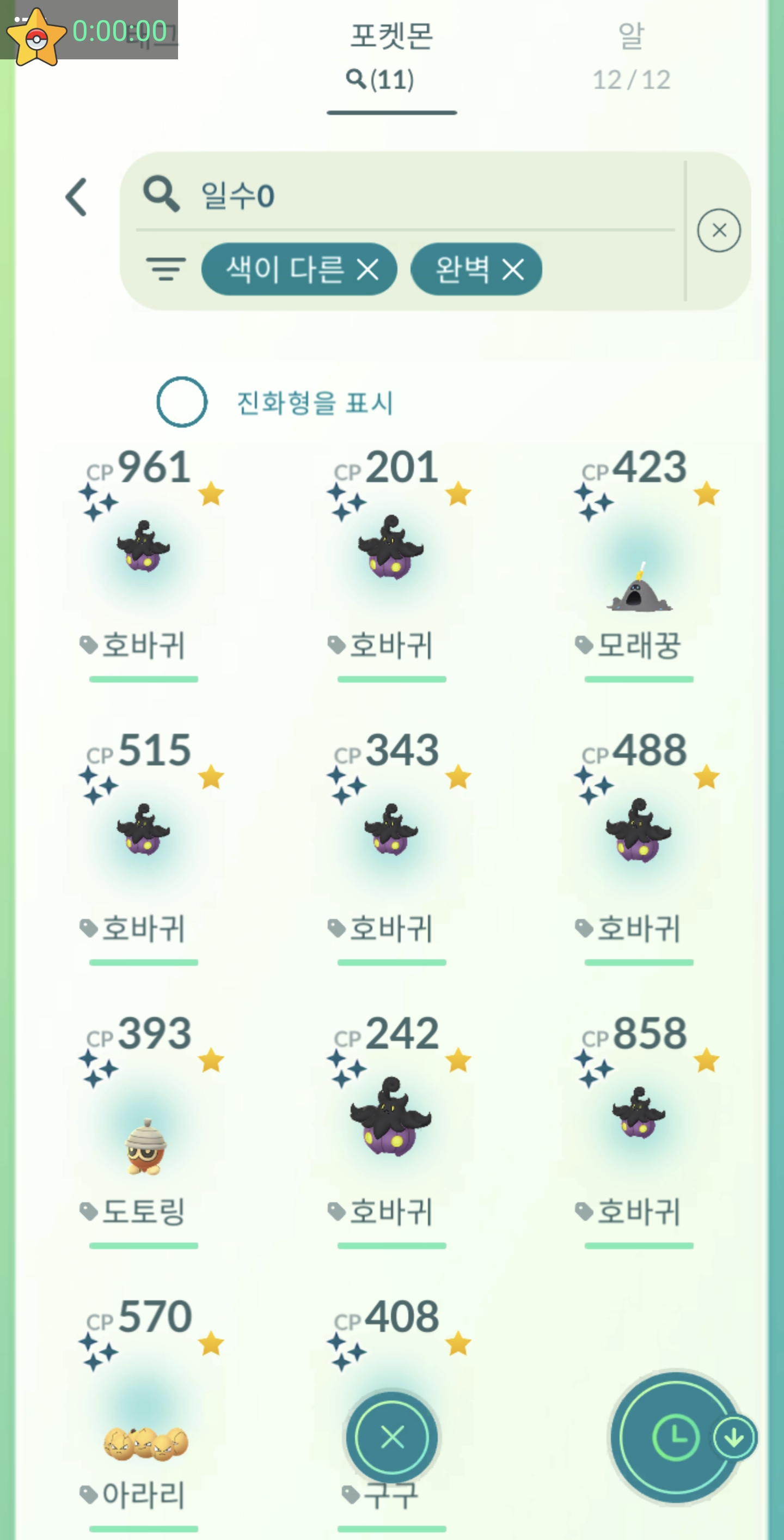Open 모래꿍 with CP 423
Image resolution: width=784 pixels, height=1540 pixels.
pyautogui.click(x=639, y=586)
